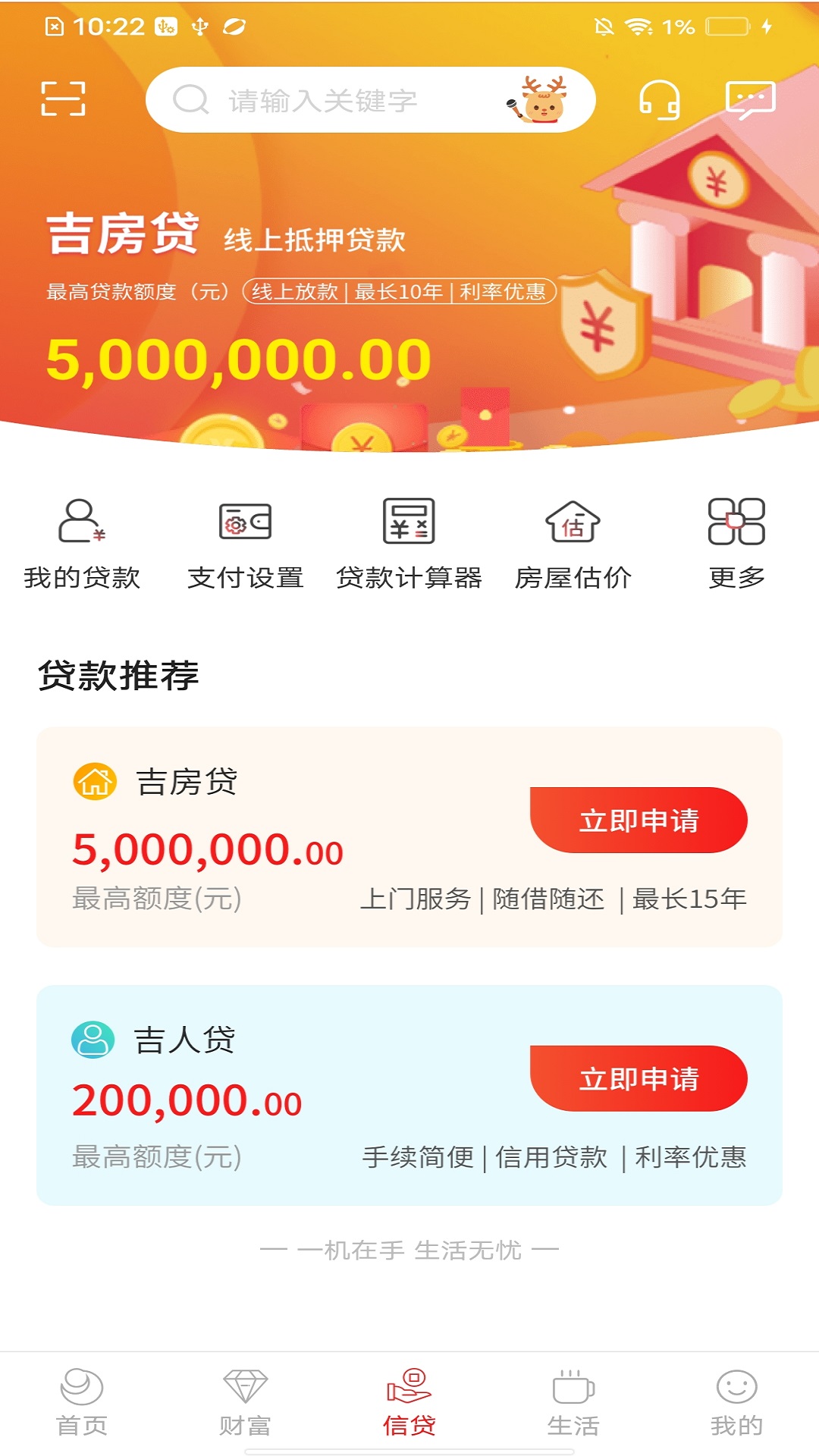Tap 立即申请 for 吉房贷
Screen dimensions: 819x1456
click(x=639, y=821)
